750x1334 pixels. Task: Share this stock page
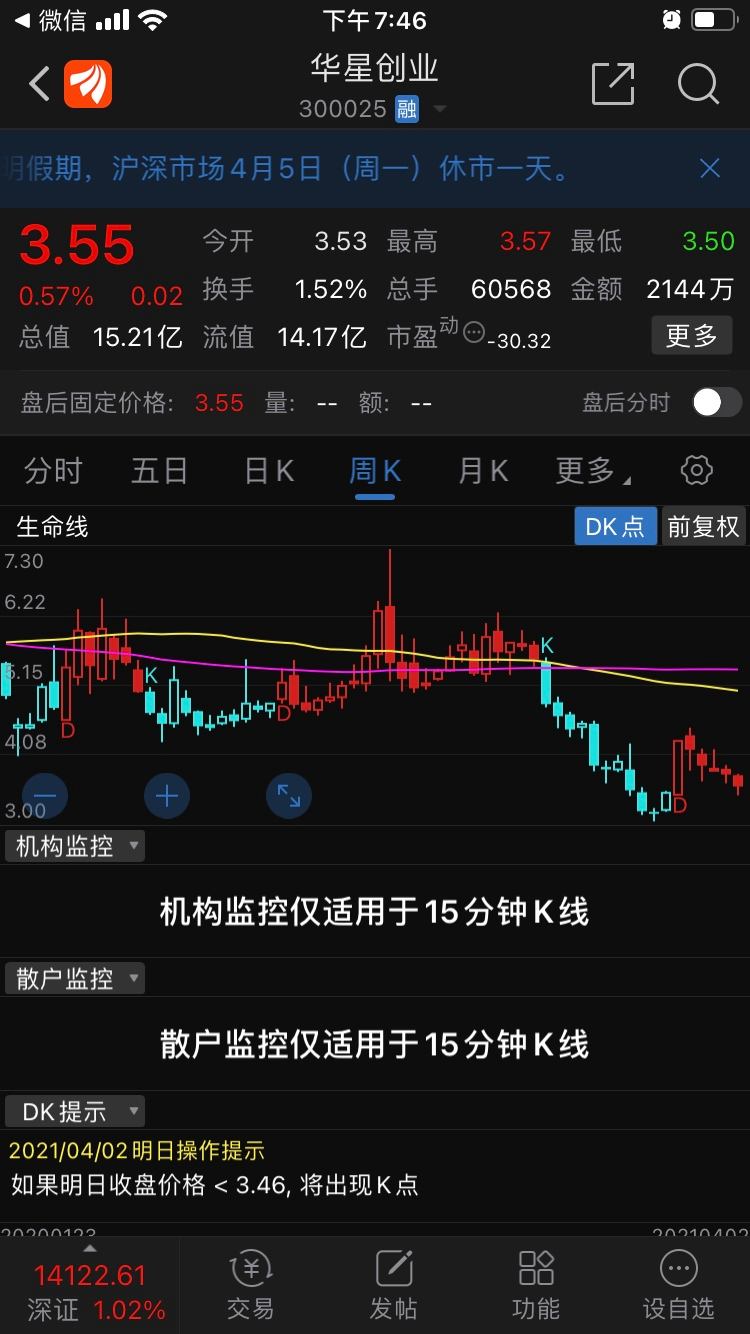coord(613,84)
